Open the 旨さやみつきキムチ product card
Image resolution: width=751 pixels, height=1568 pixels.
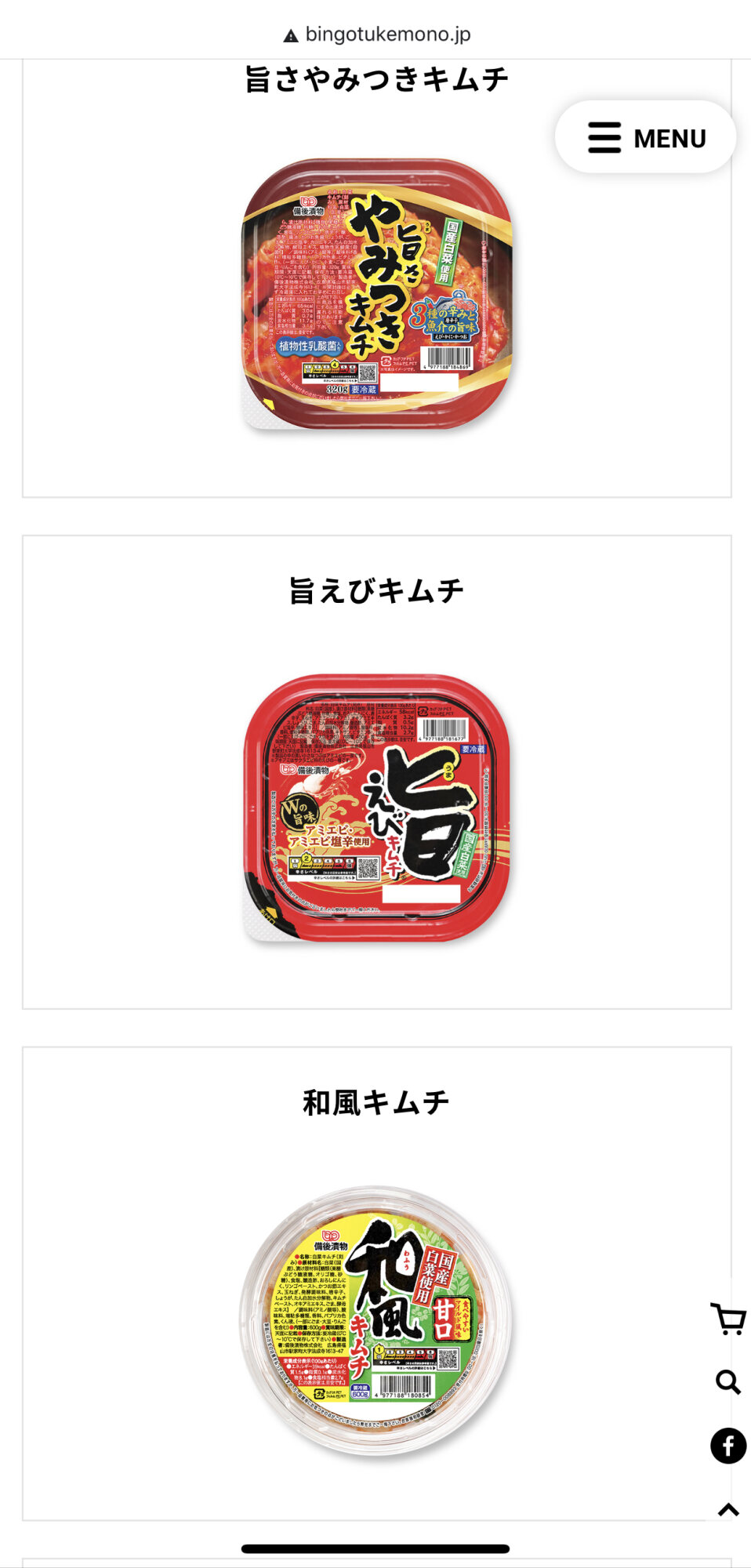click(x=376, y=294)
